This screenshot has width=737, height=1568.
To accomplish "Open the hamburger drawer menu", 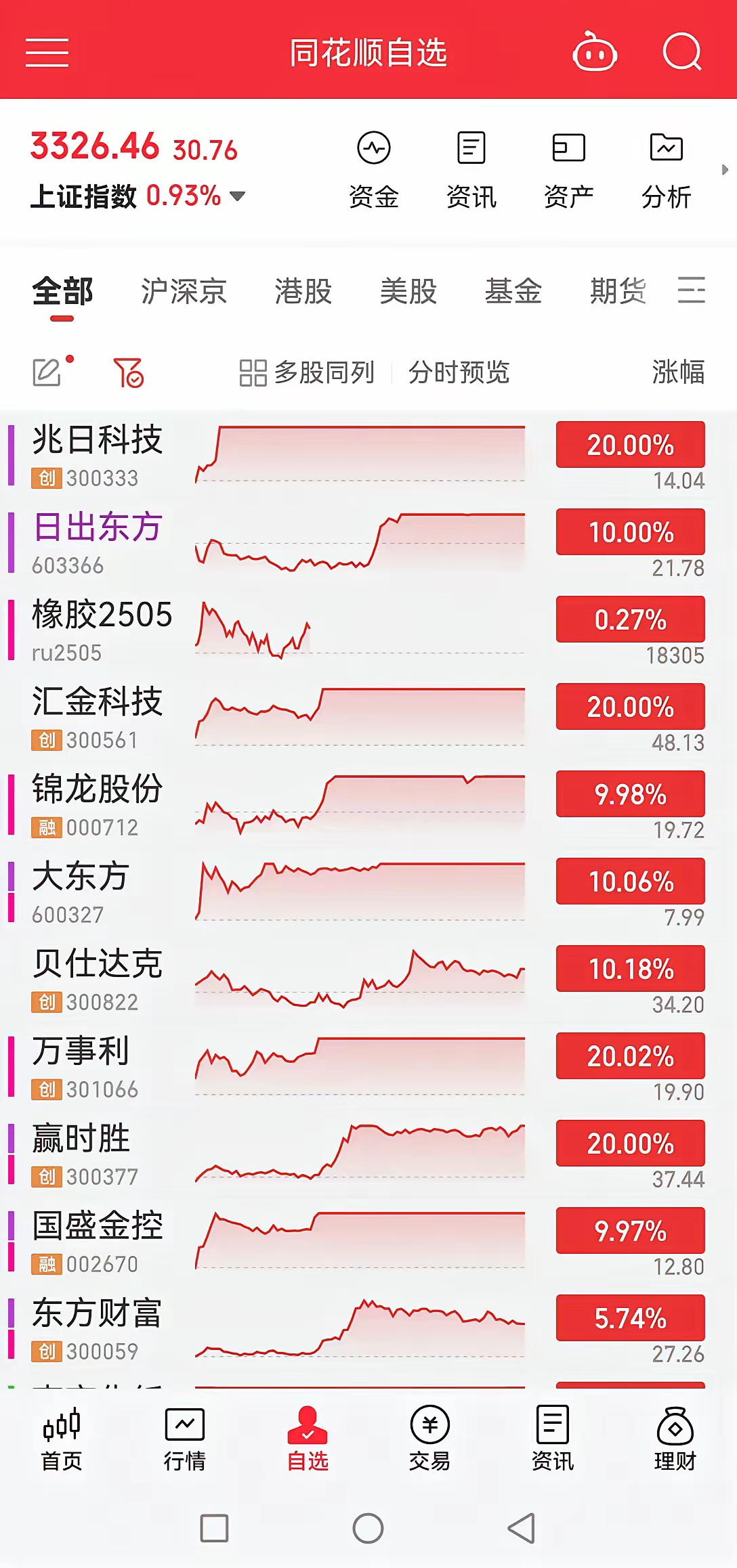I will tap(47, 53).
